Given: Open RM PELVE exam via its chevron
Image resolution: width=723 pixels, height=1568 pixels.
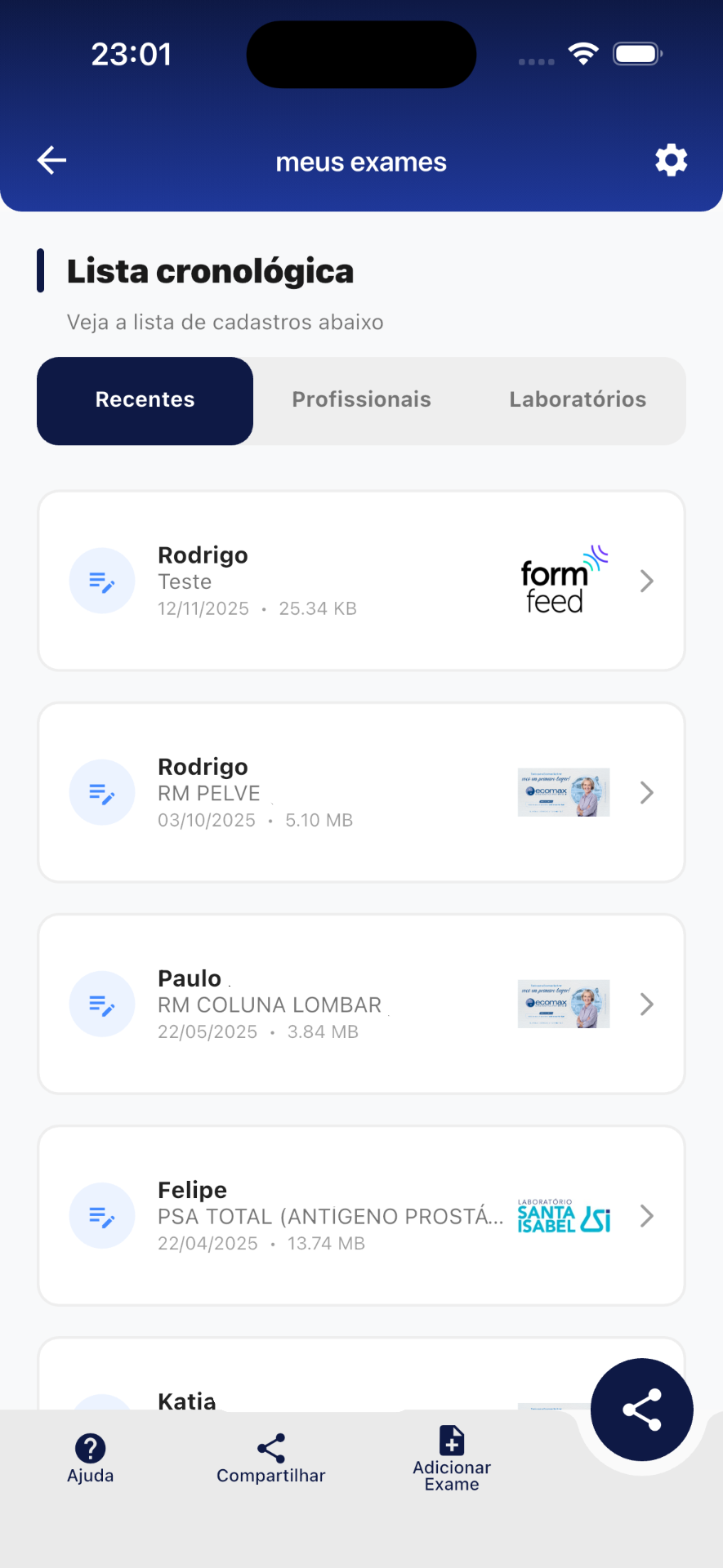Looking at the screenshot, I should click(646, 792).
